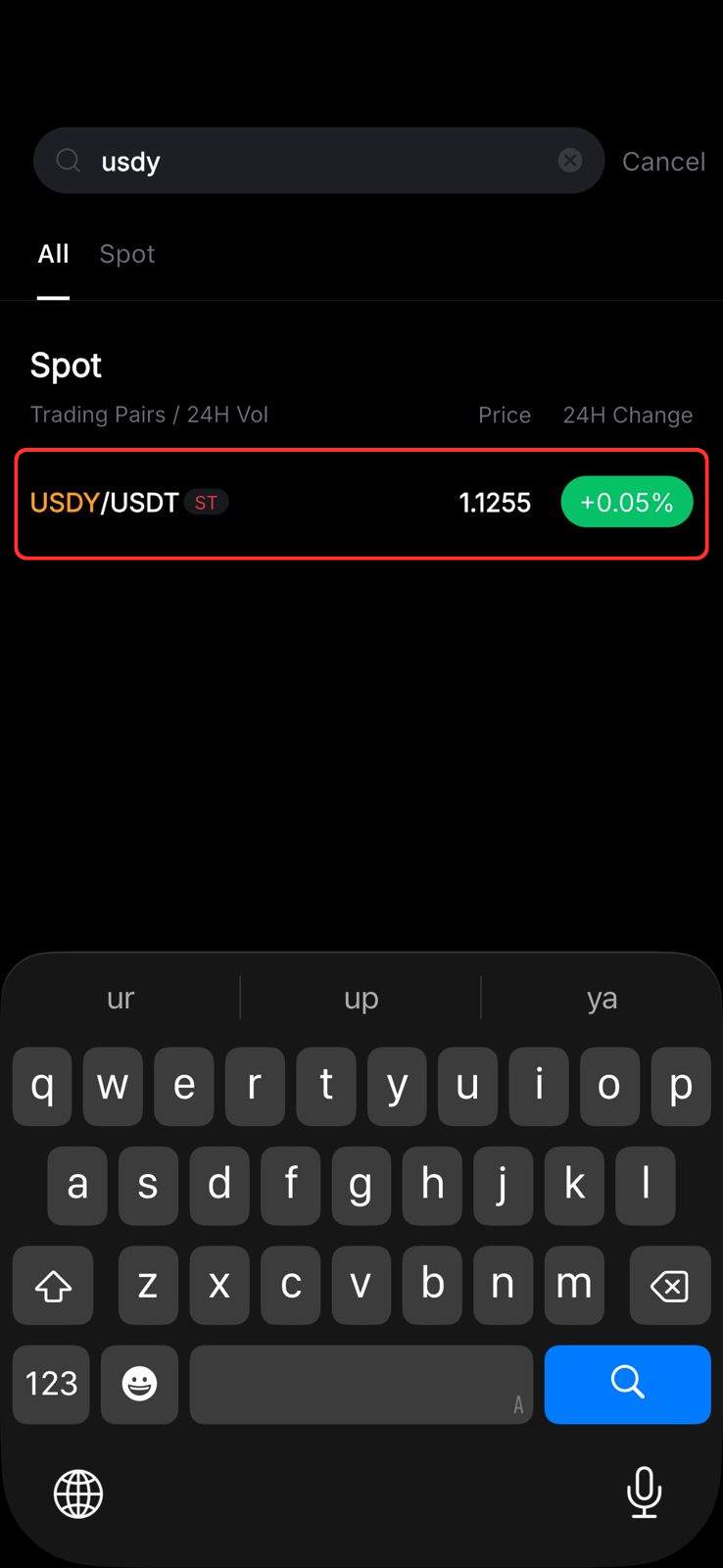Click the magnifying glass in the search bar
Image resolution: width=723 pixels, height=1568 pixels.
click(x=67, y=161)
